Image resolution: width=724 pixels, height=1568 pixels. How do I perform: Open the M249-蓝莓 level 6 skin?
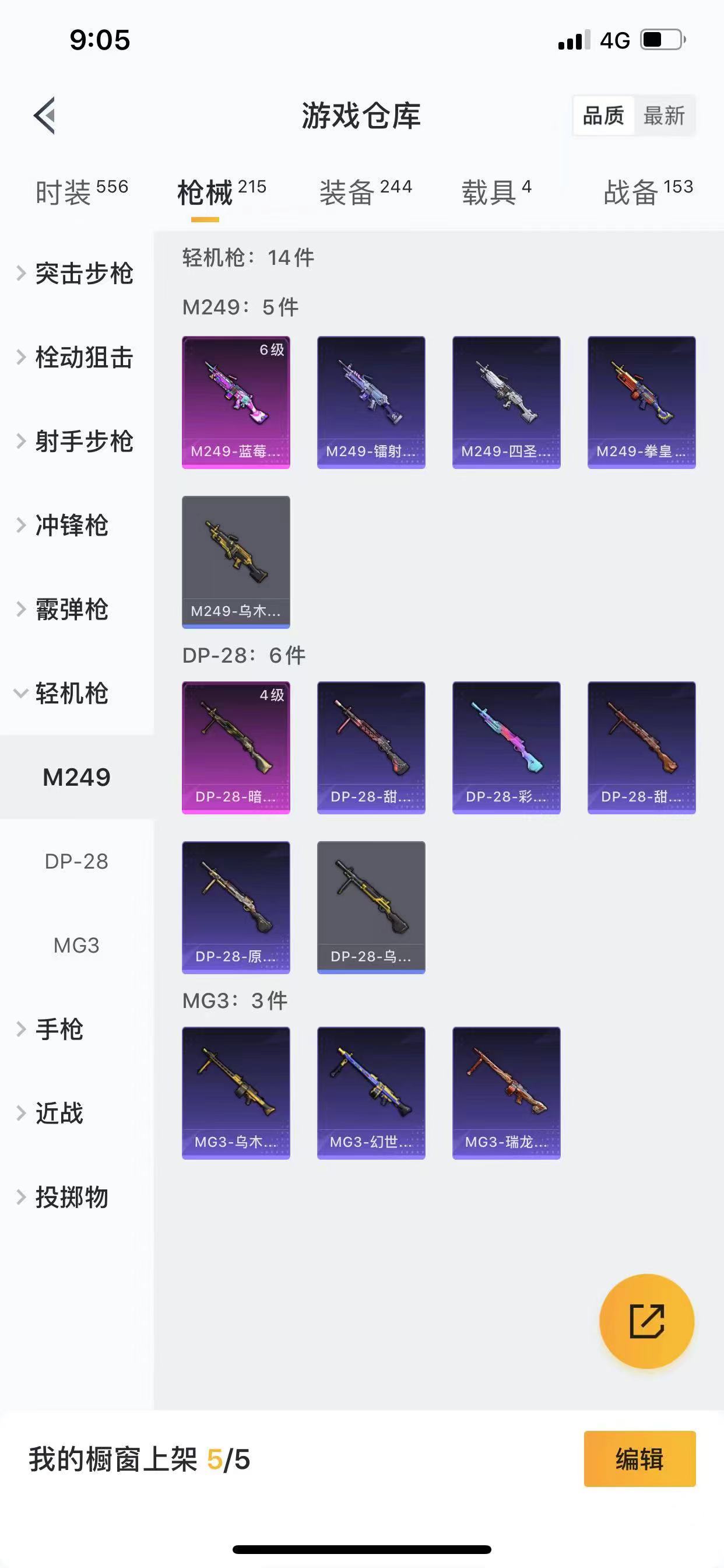click(236, 402)
